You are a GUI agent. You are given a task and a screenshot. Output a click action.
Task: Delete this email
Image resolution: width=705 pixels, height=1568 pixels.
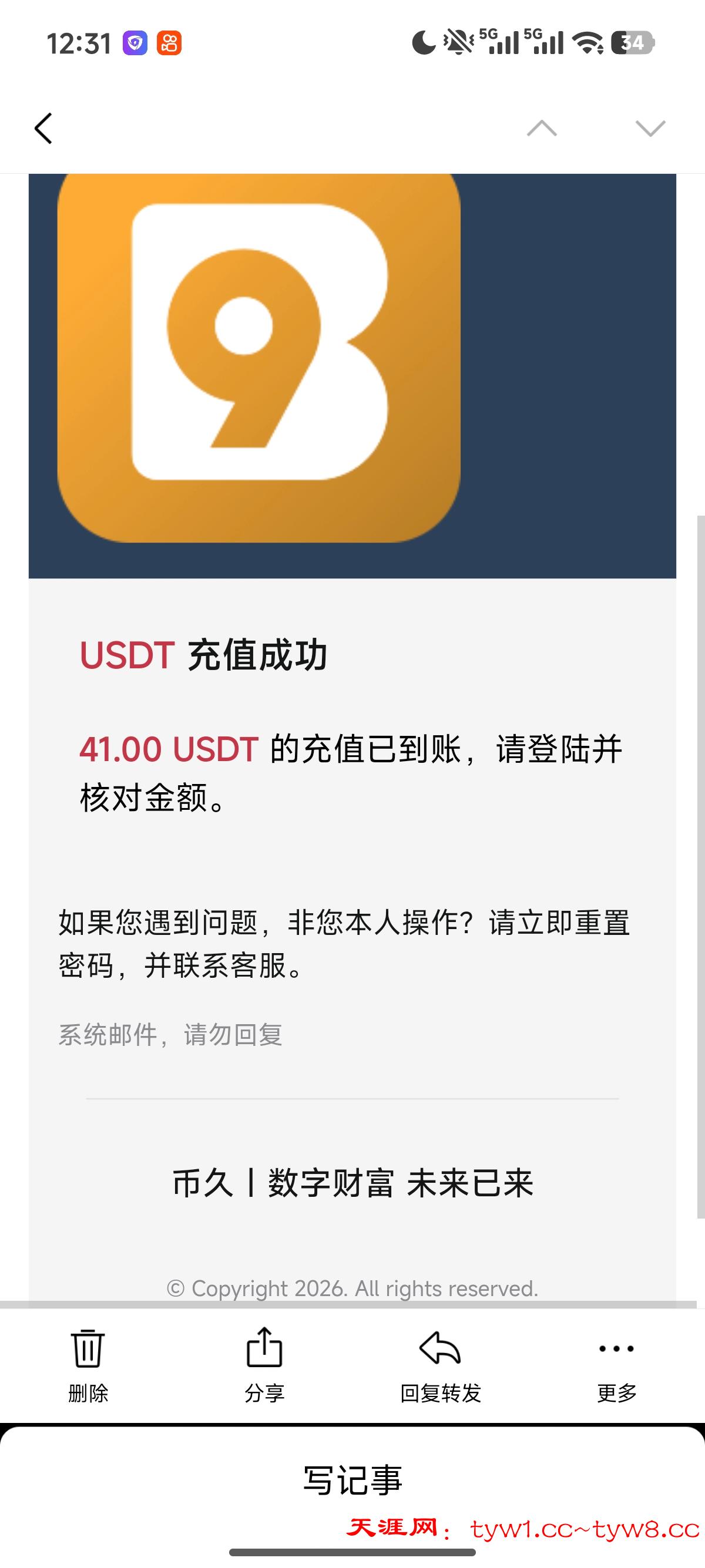(88, 1364)
